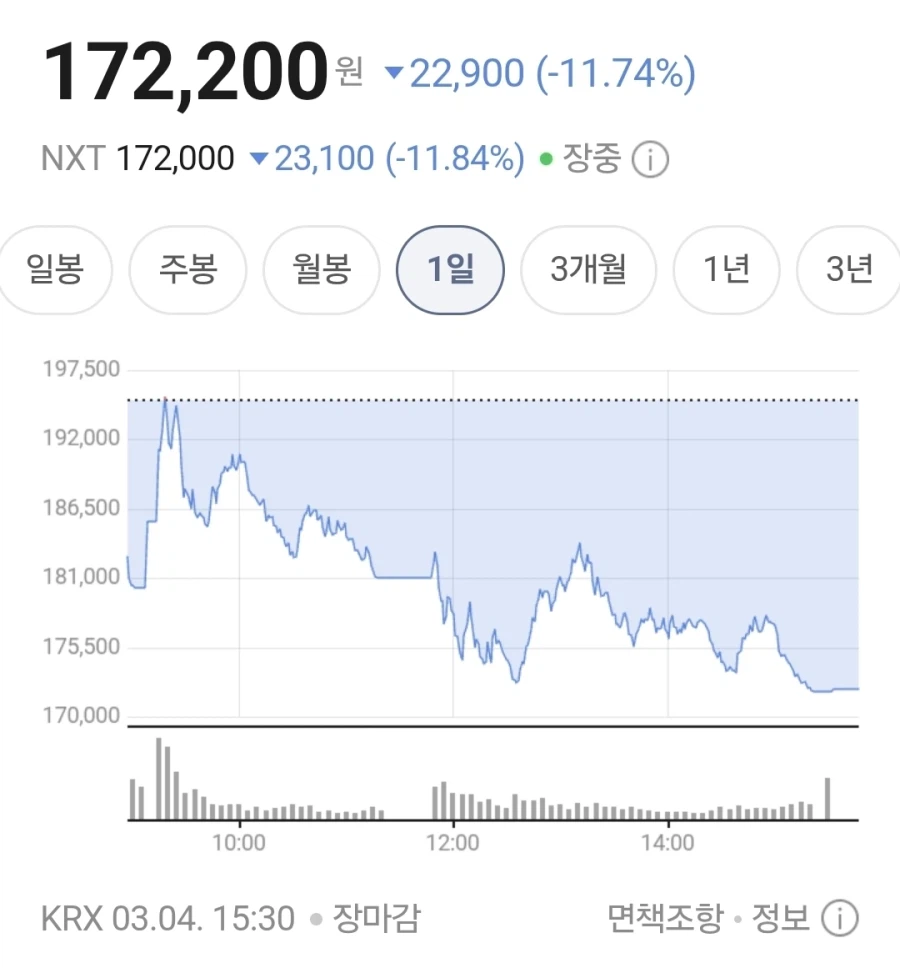Select the 1일 chart range
Image resolution: width=900 pixels, height=968 pixels.
click(451, 270)
